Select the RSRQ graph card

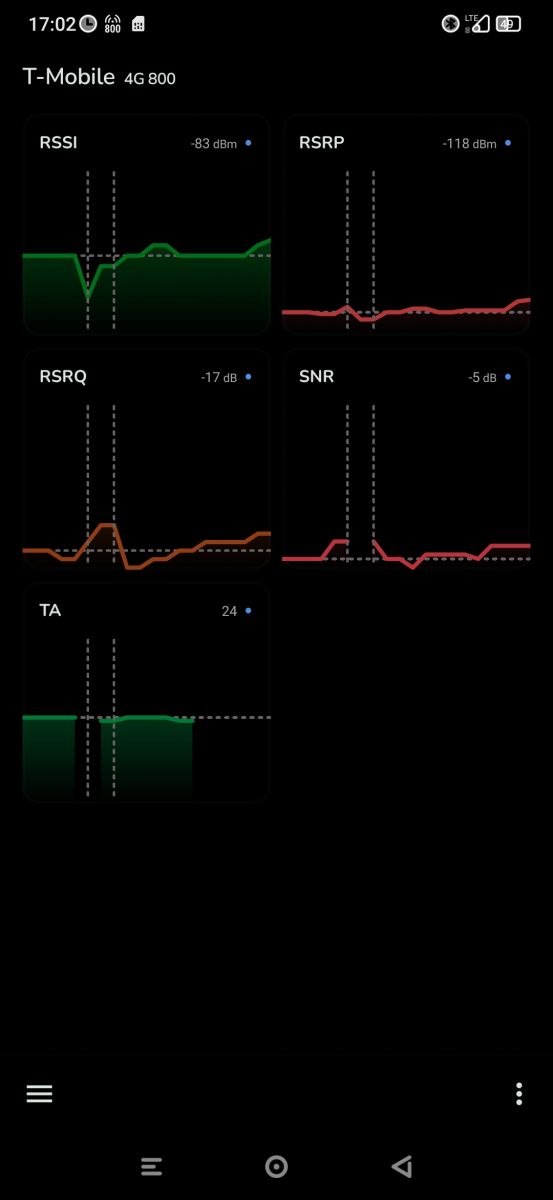147,459
